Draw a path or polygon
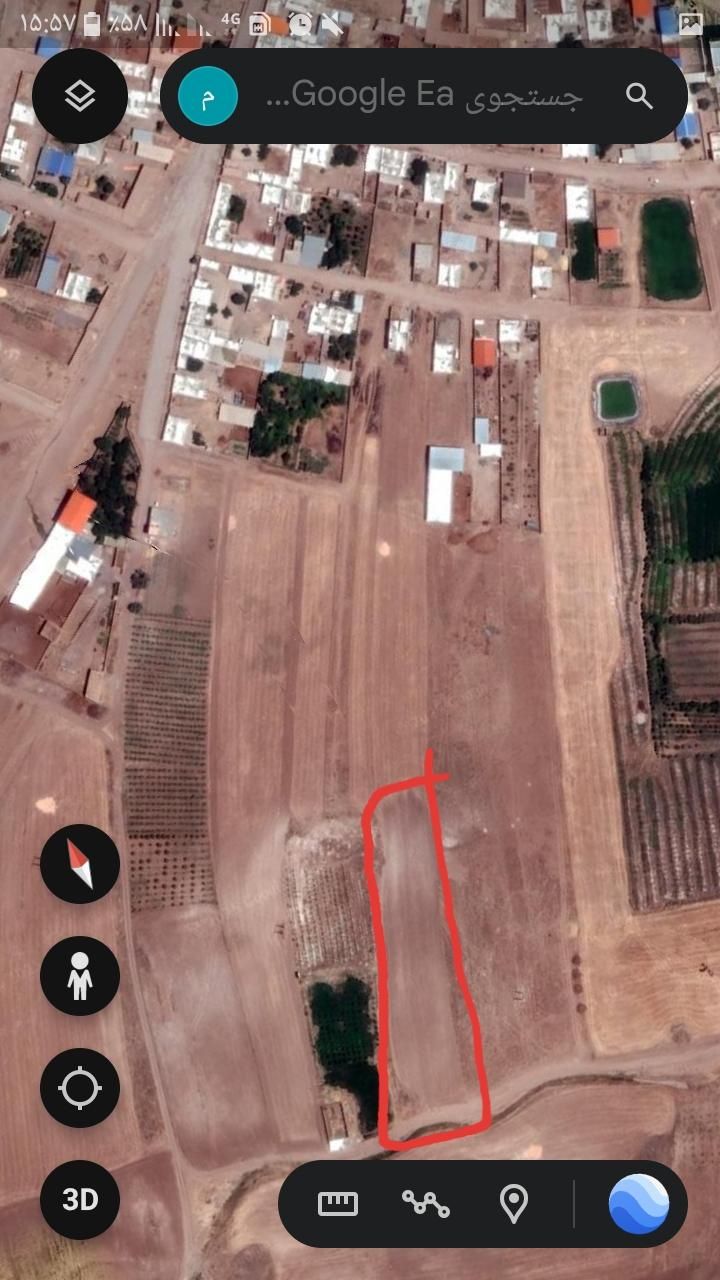 pos(426,1203)
